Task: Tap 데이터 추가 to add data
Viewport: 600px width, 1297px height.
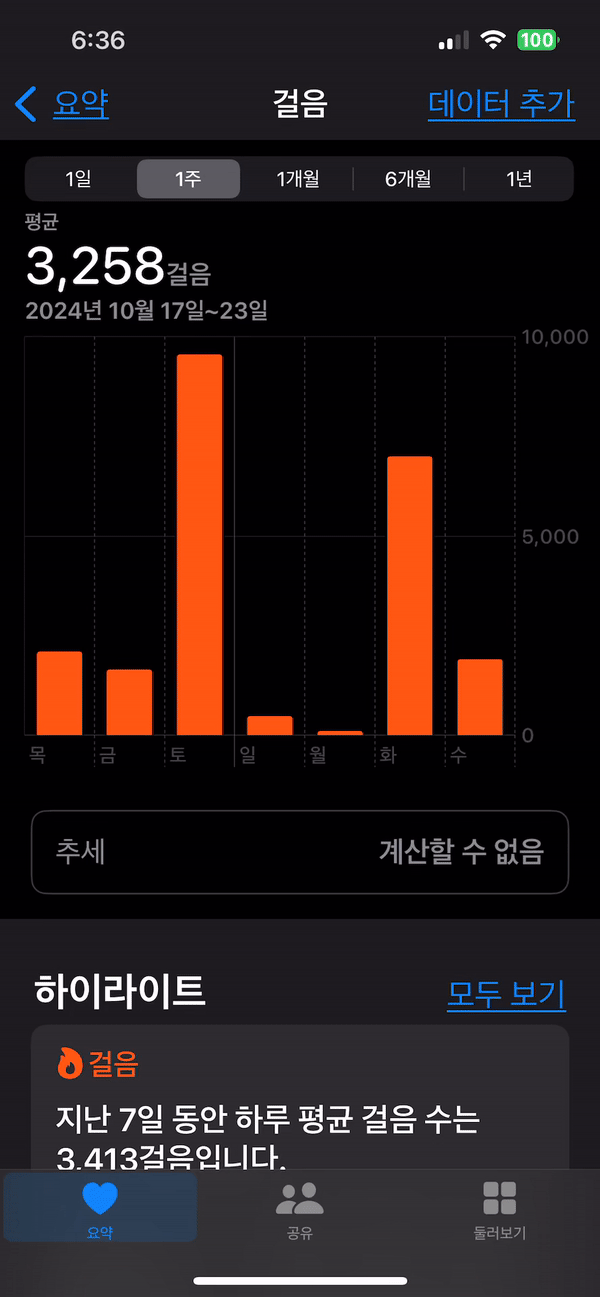Action: tap(501, 103)
